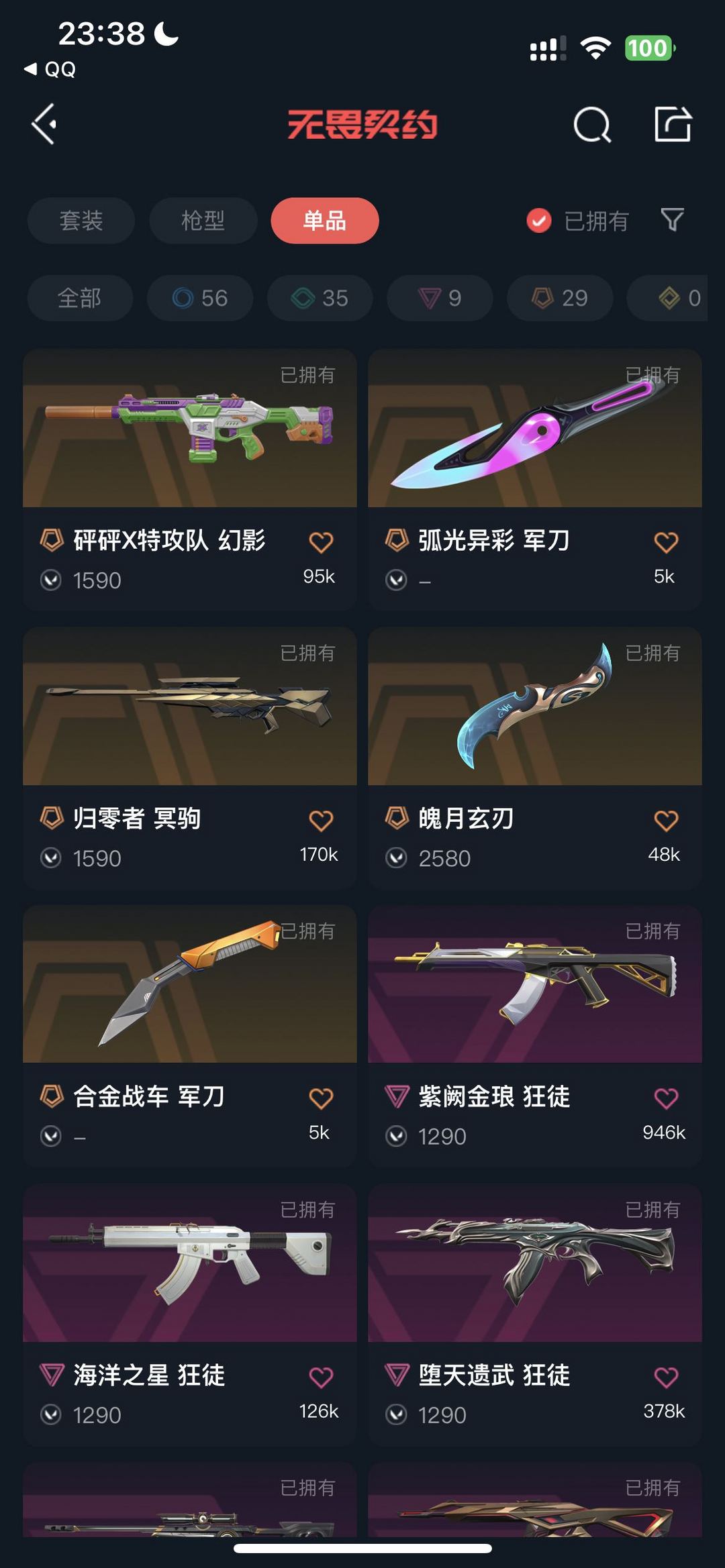725x1568 pixels.
Task: Switch to the 枪型 tab
Action: coord(203,220)
